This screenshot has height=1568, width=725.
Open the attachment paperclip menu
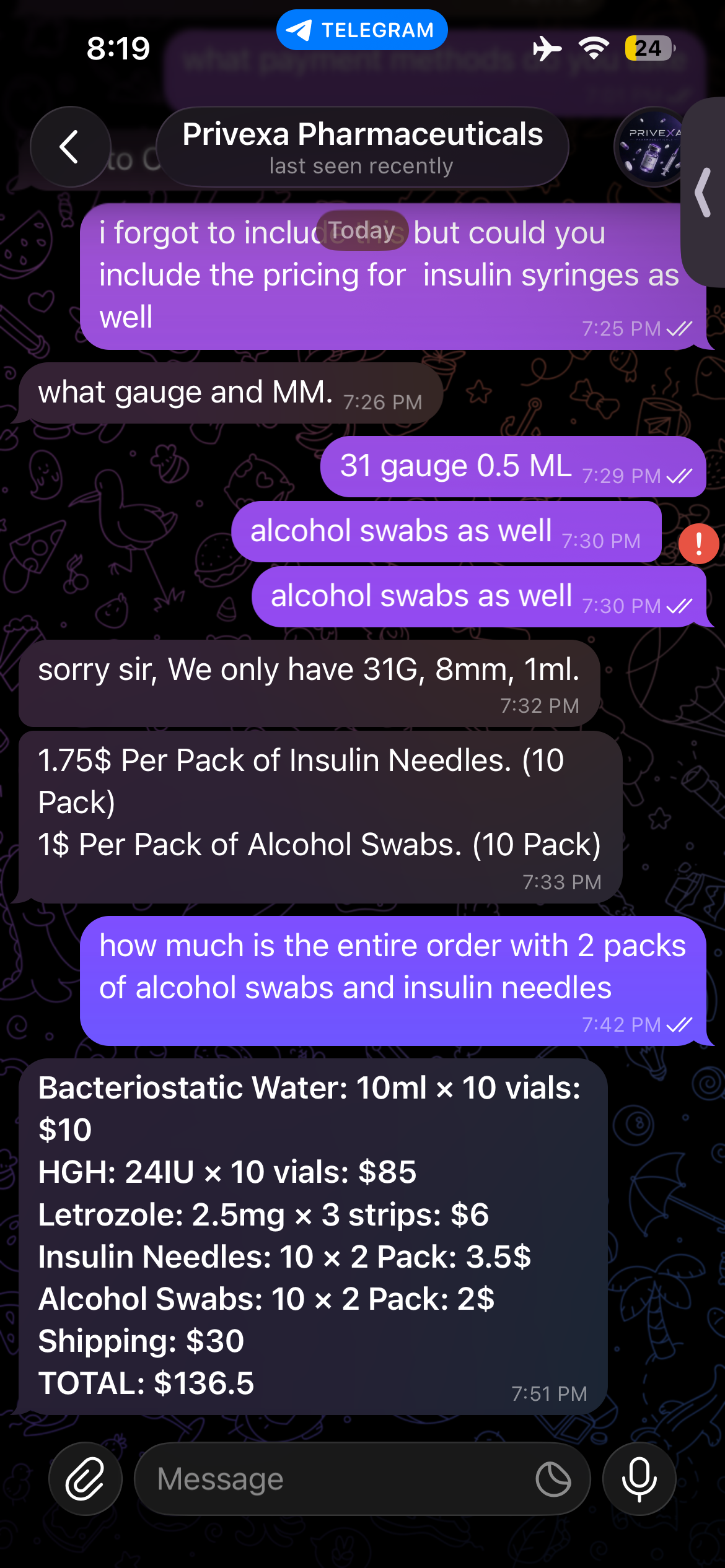click(86, 1479)
